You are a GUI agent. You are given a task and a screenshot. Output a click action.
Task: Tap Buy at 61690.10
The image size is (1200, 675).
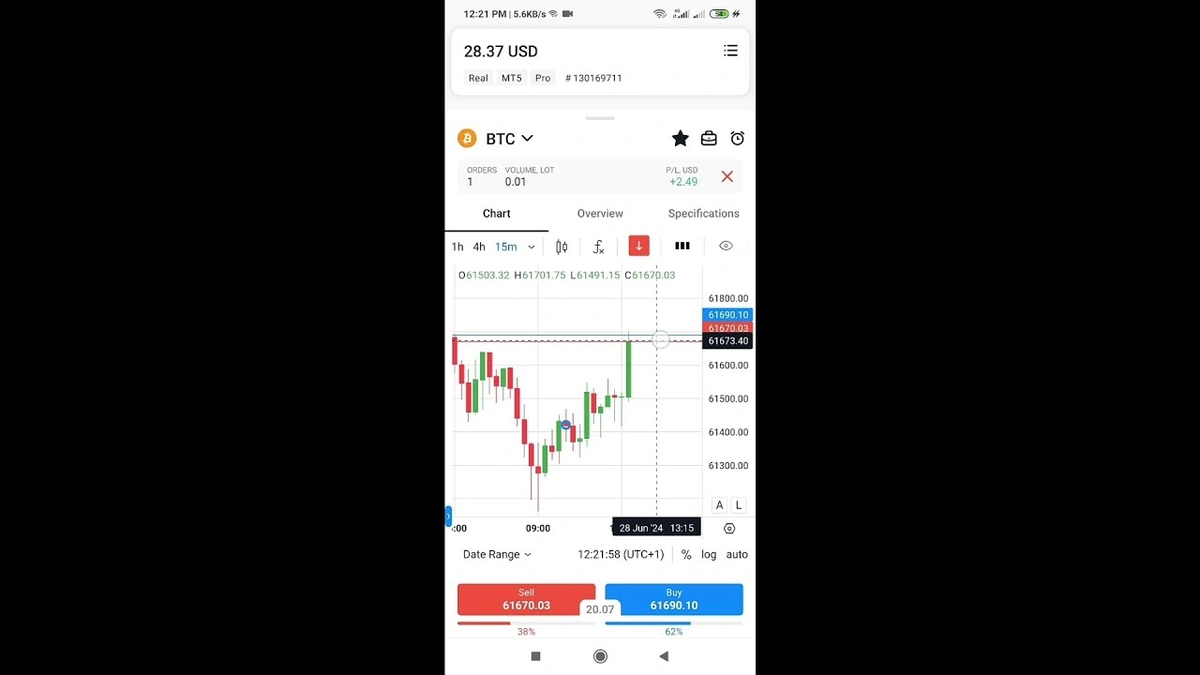pos(674,599)
